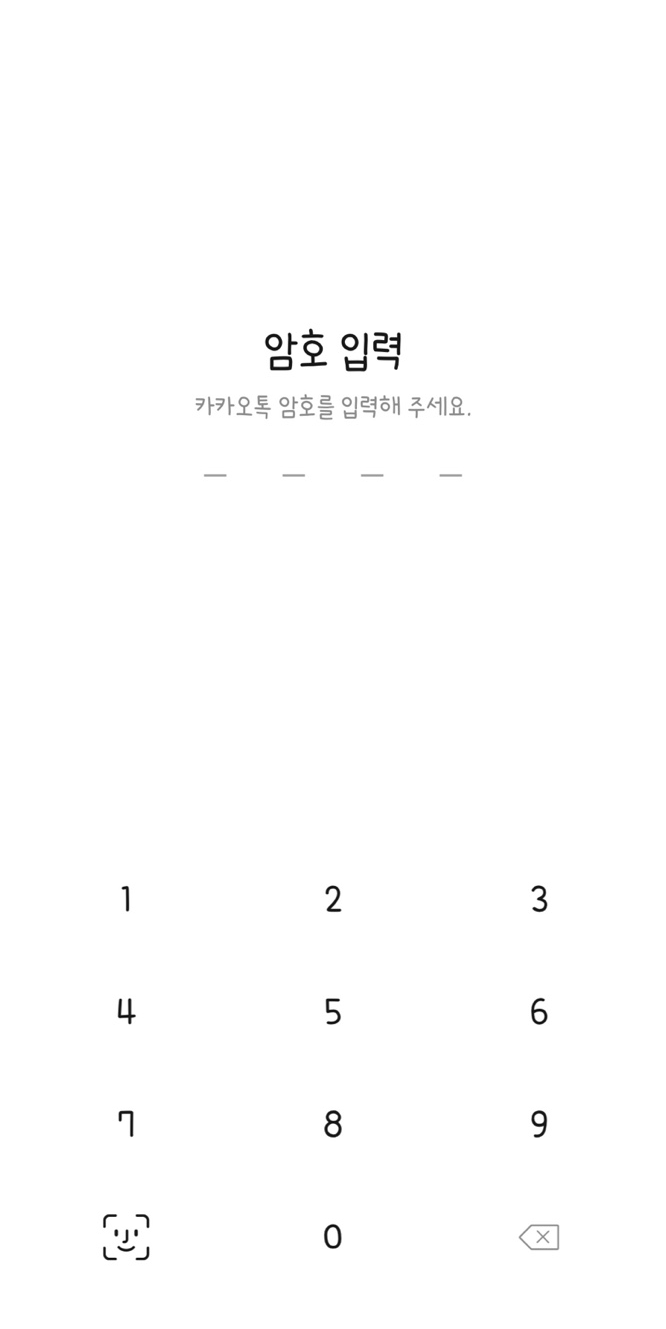Enter digit 0 on the keypad
This screenshot has height=1329, width=666.
[333, 1237]
